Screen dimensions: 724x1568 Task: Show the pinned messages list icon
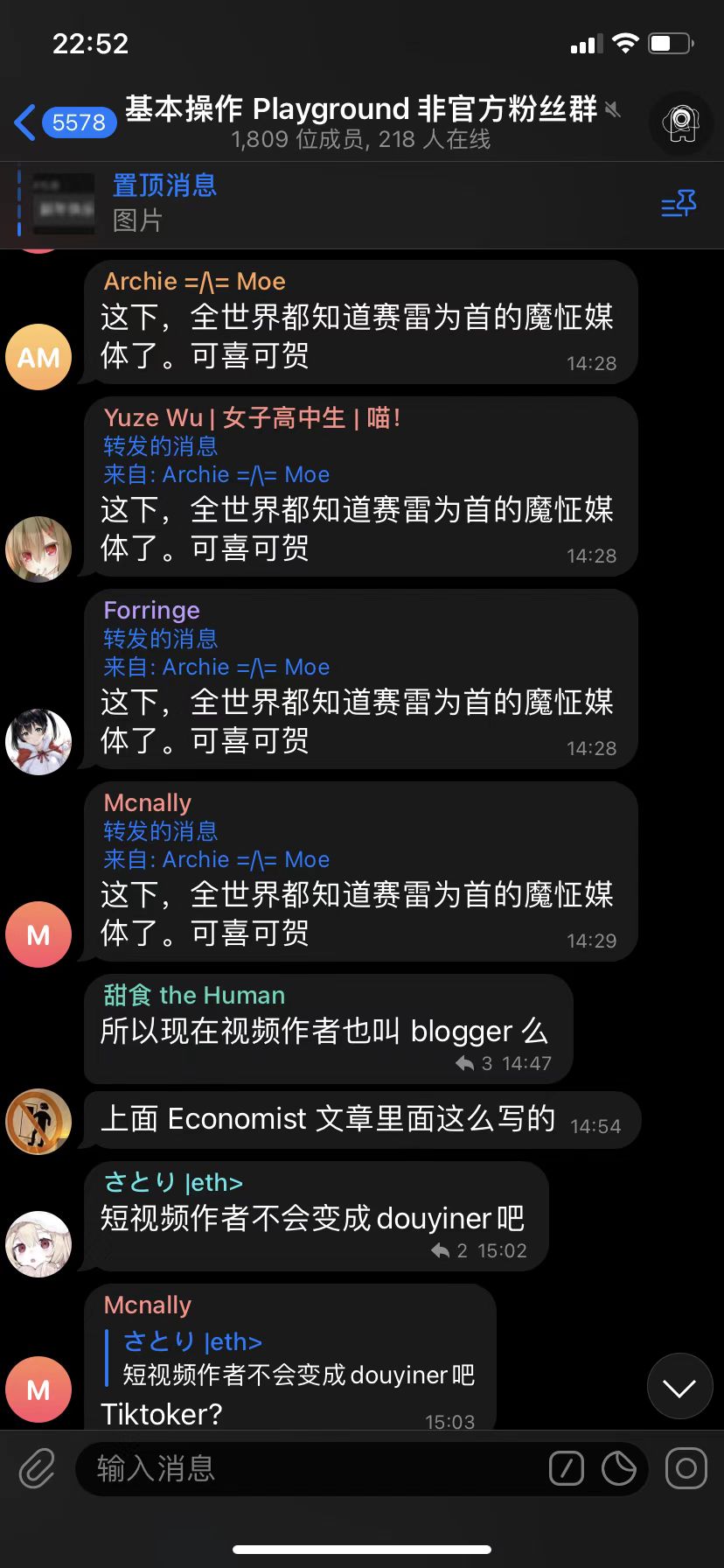679,205
